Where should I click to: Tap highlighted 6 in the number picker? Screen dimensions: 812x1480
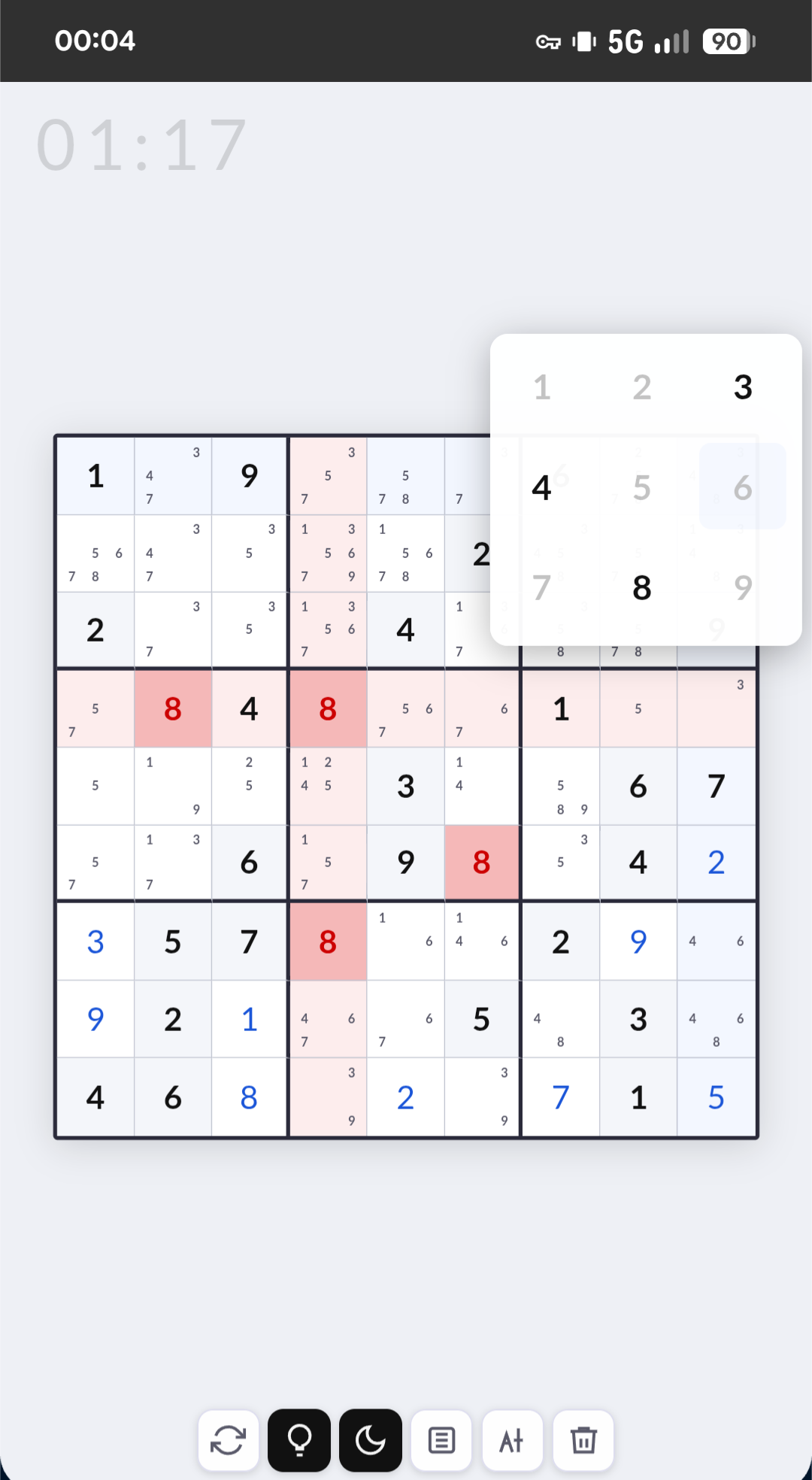(742, 487)
